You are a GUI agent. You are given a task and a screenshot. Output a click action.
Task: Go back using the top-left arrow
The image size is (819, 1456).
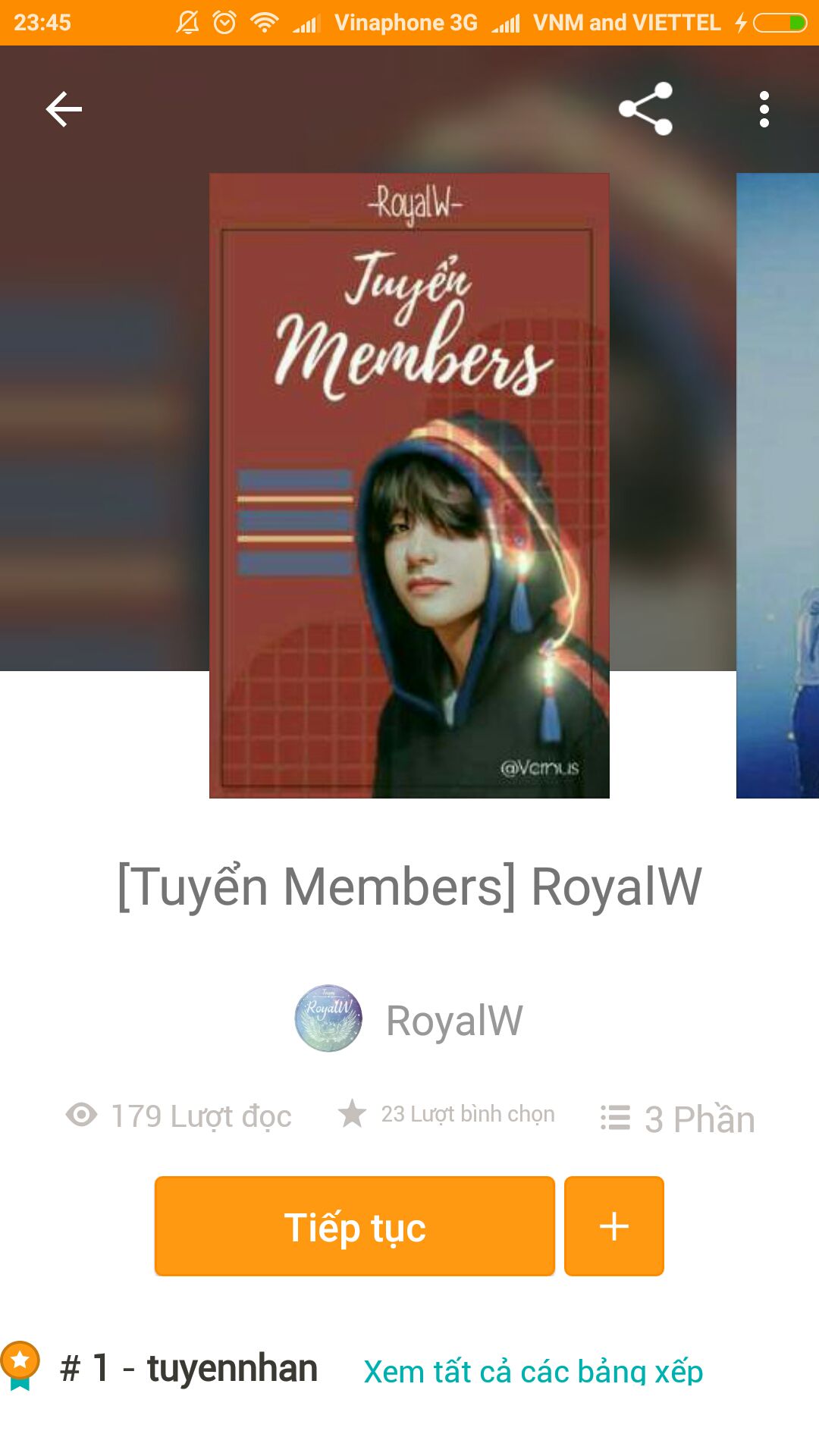(64, 109)
